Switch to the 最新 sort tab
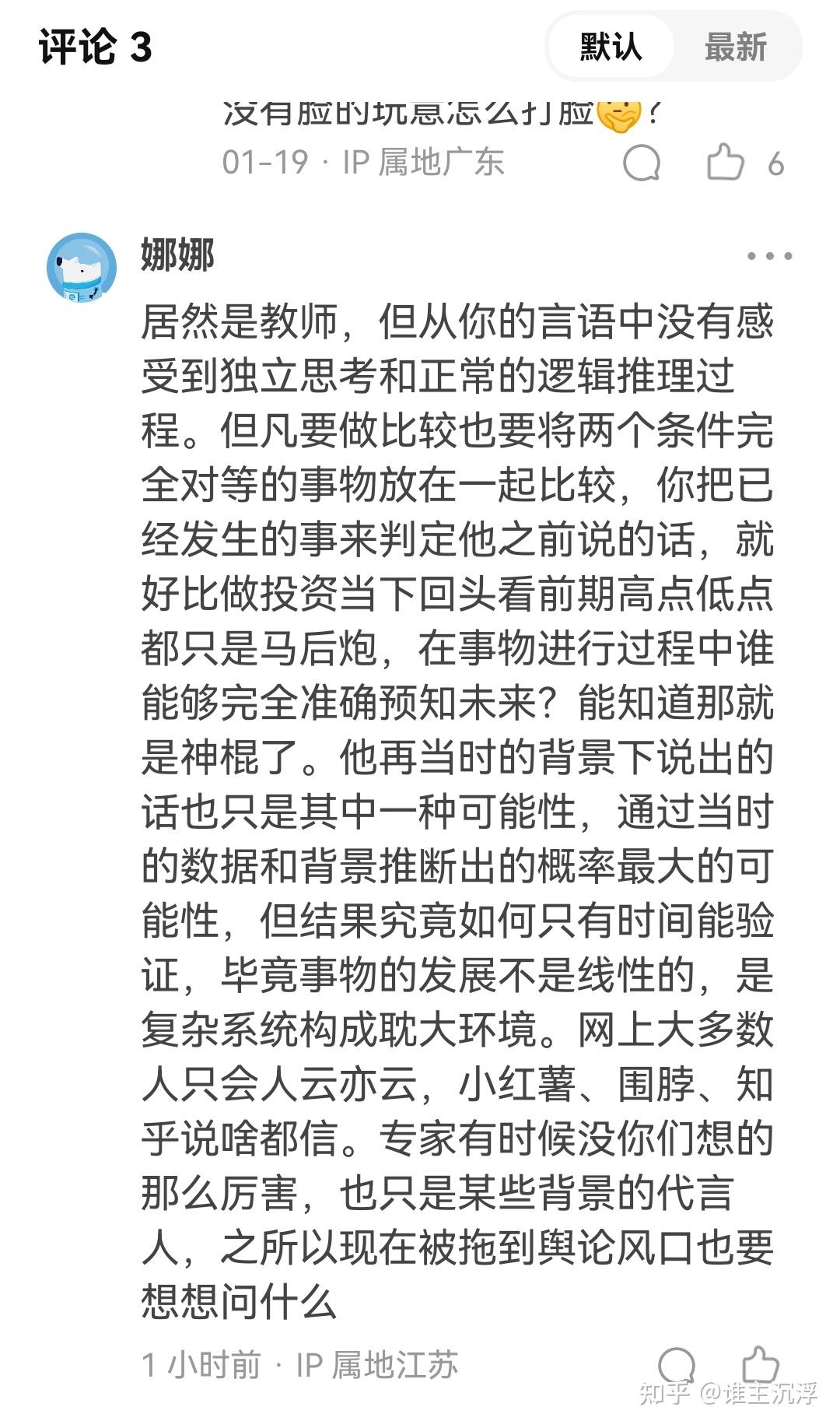 [x=735, y=47]
